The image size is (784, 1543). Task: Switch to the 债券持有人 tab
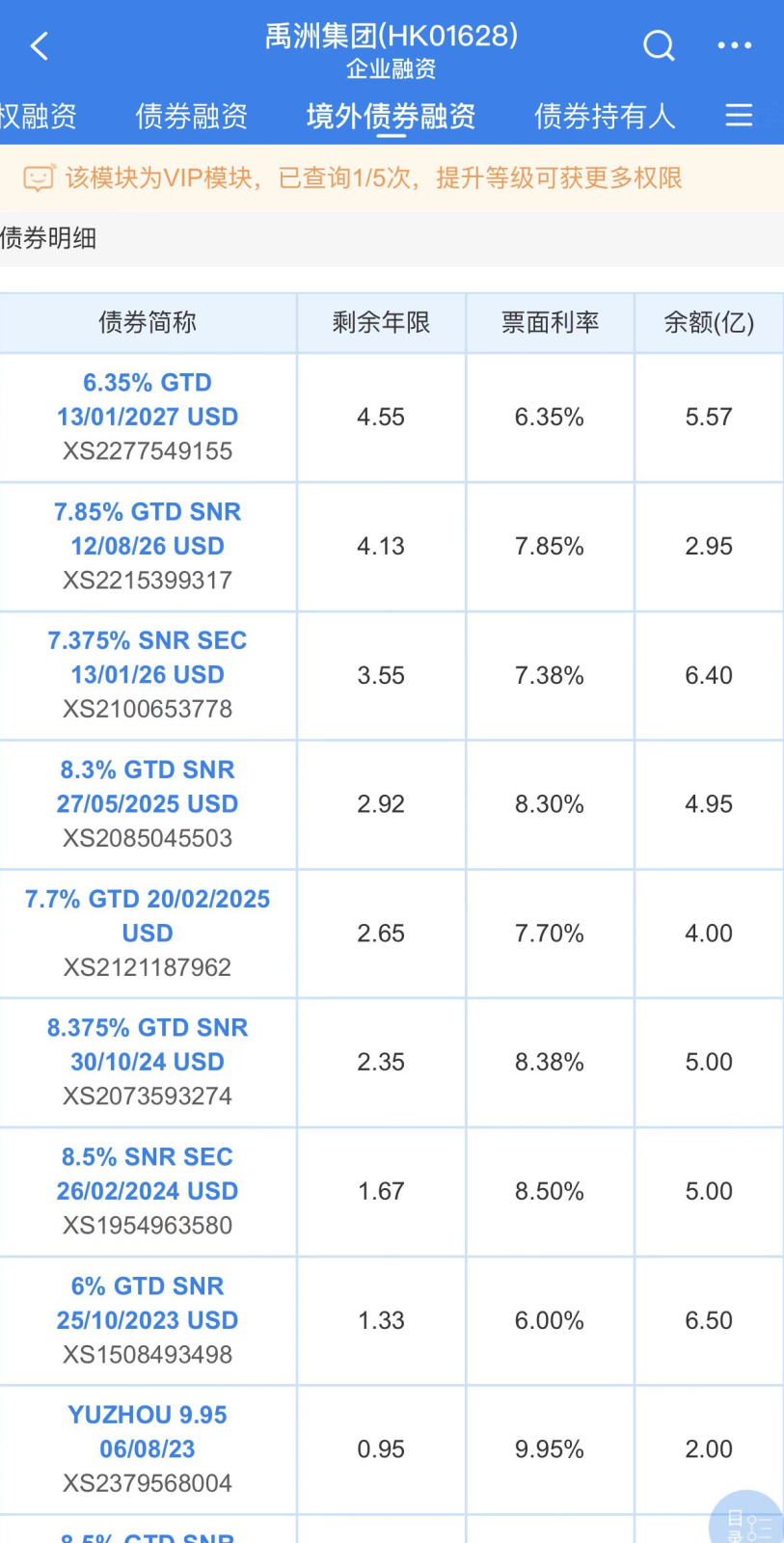tap(605, 116)
